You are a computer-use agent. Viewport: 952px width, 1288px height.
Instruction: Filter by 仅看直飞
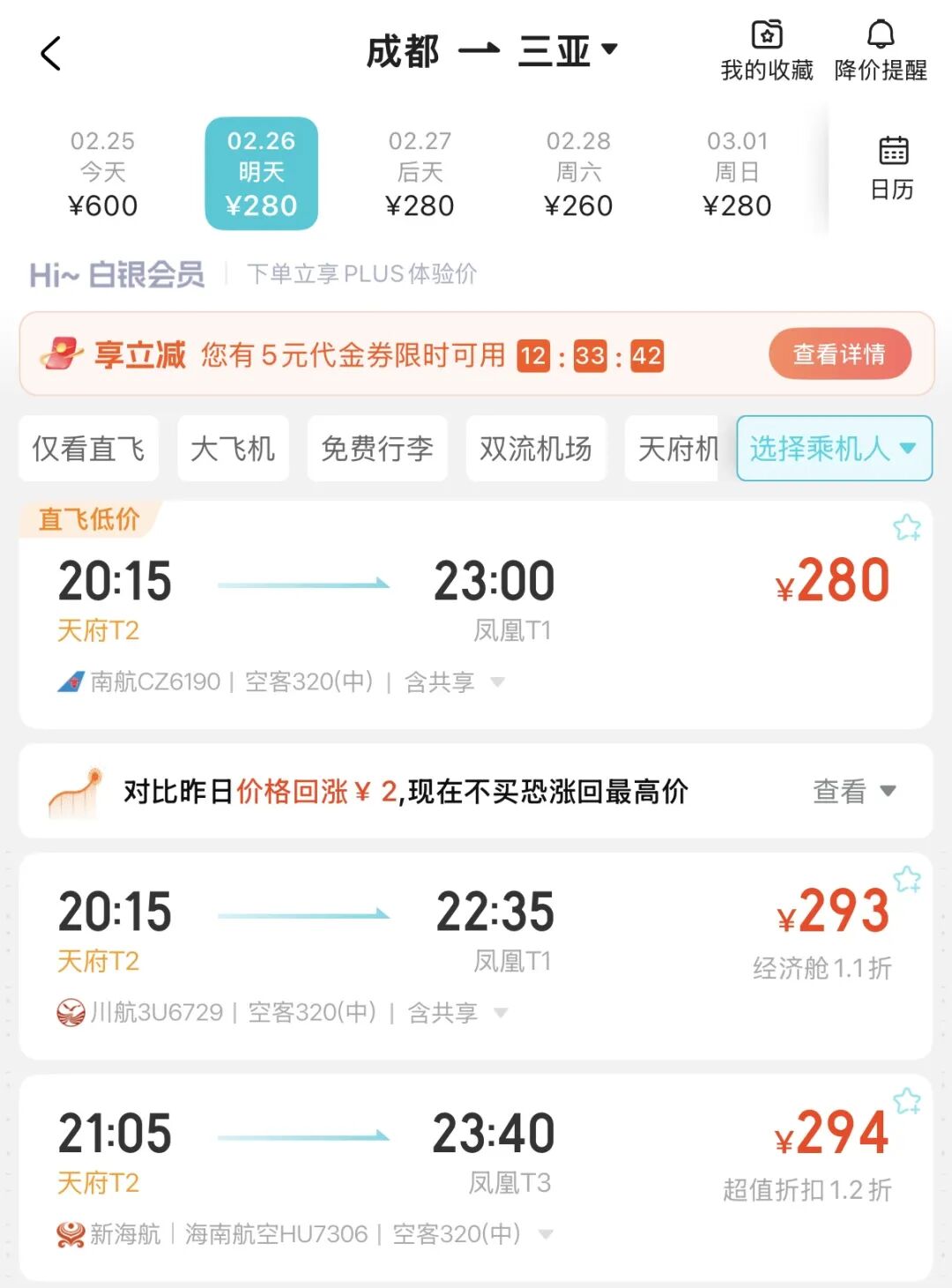coord(88,449)
